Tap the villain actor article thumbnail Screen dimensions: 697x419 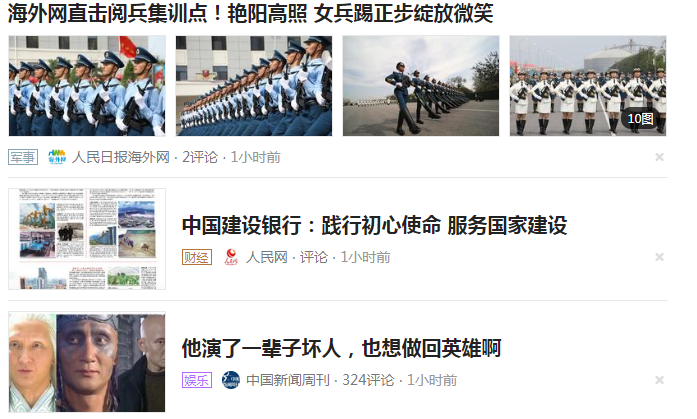[x=87, y=363]
